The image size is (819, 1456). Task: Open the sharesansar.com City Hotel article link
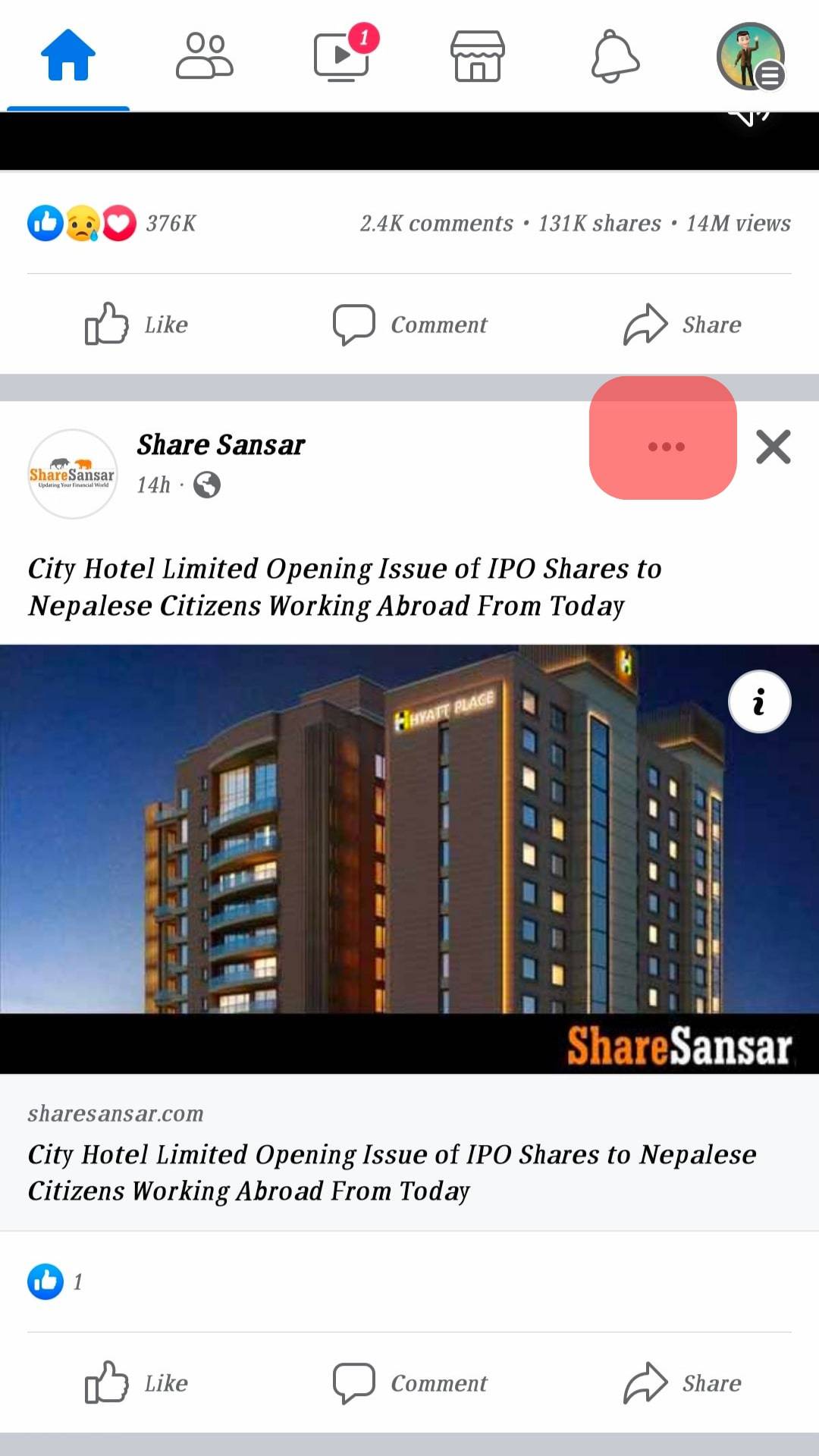392,1153
